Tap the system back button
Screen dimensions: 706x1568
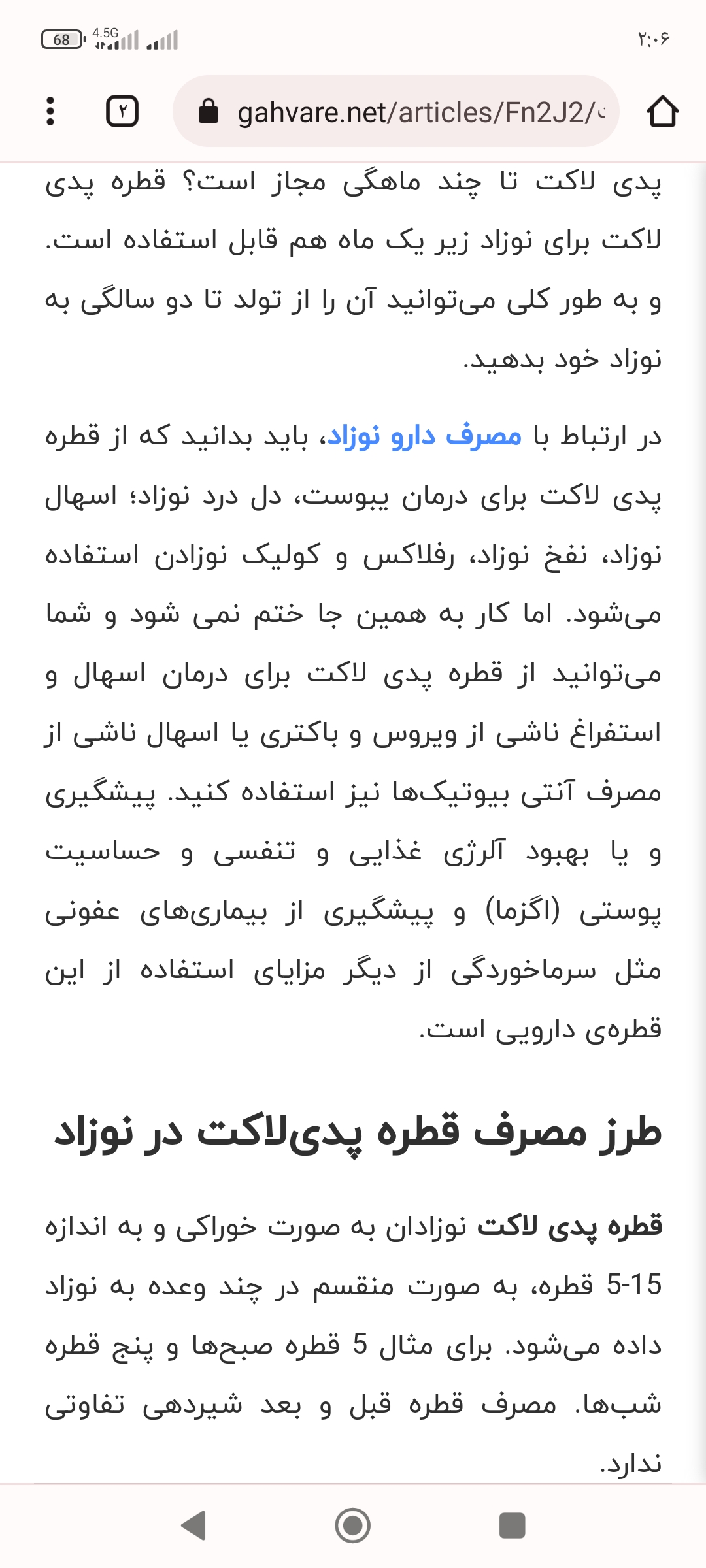point(193,1526)
